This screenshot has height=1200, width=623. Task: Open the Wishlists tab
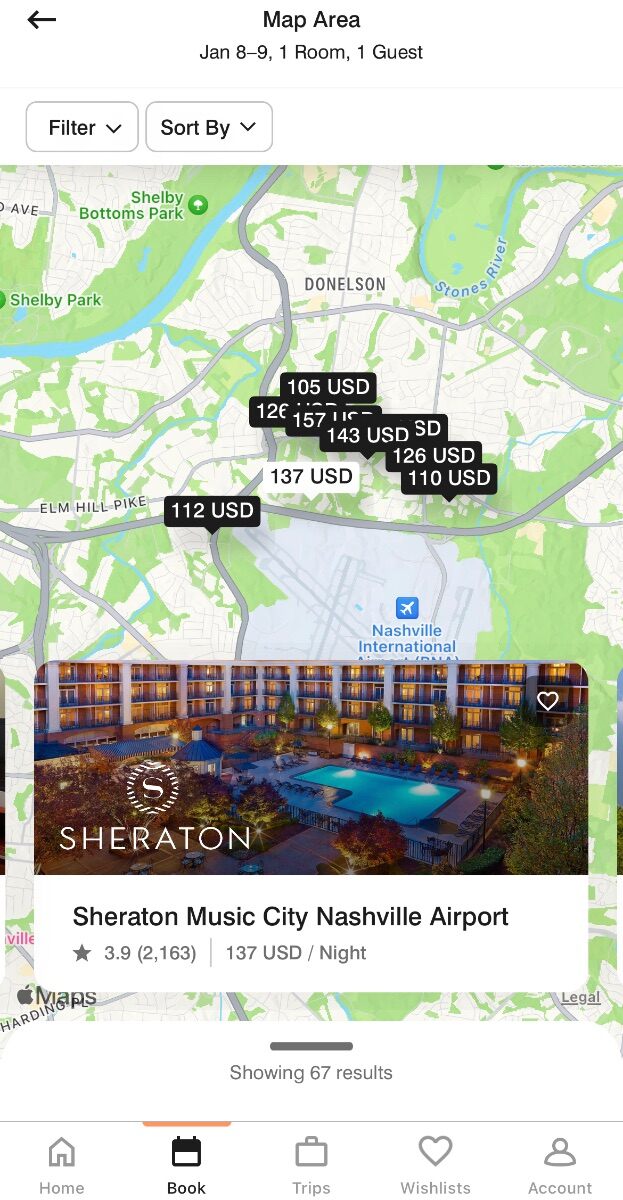click(x=435, y=1165)
